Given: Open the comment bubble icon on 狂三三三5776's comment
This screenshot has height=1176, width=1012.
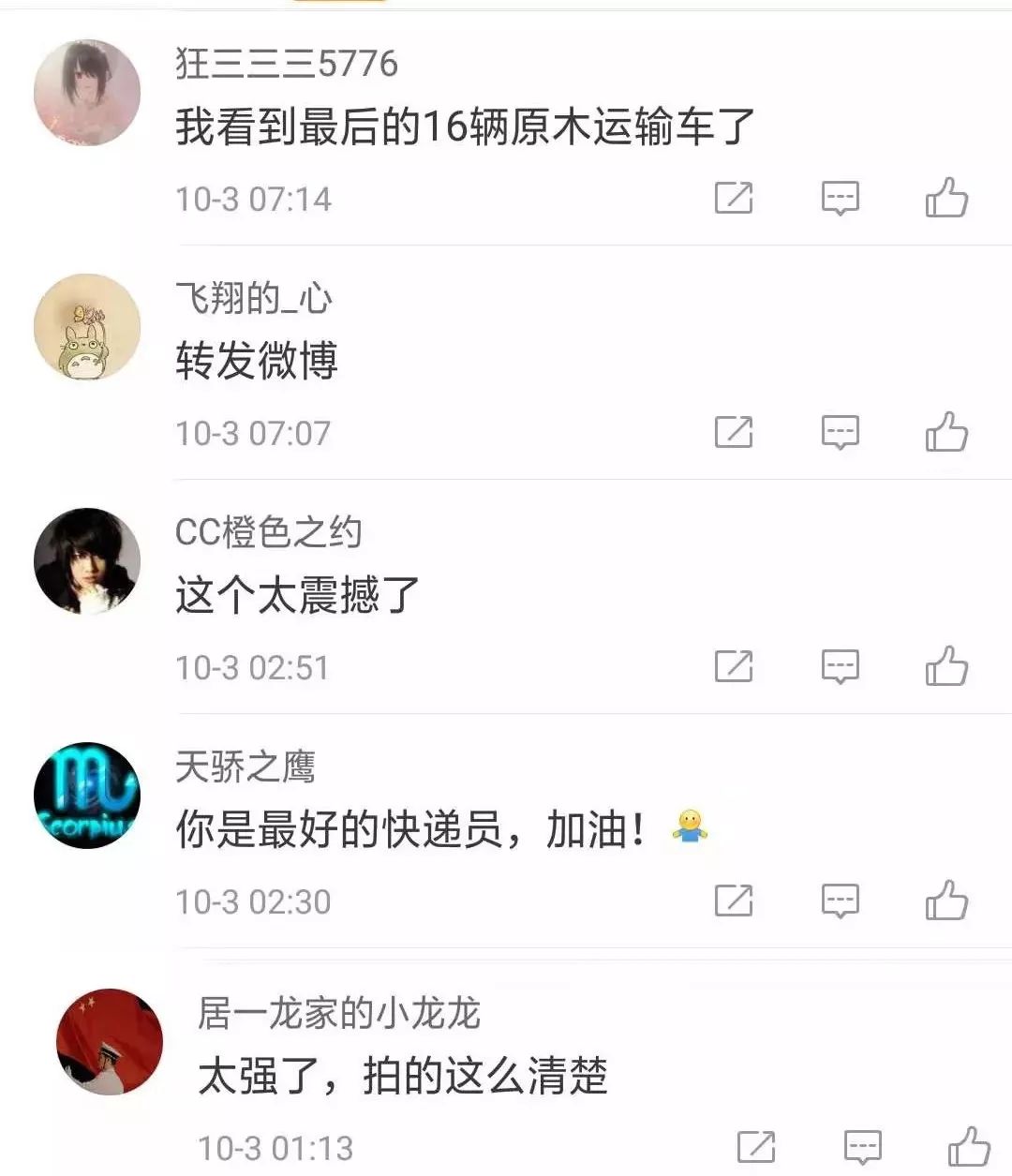Looking at the screenshot, I should pyautogui.click(x=841, y=197).
